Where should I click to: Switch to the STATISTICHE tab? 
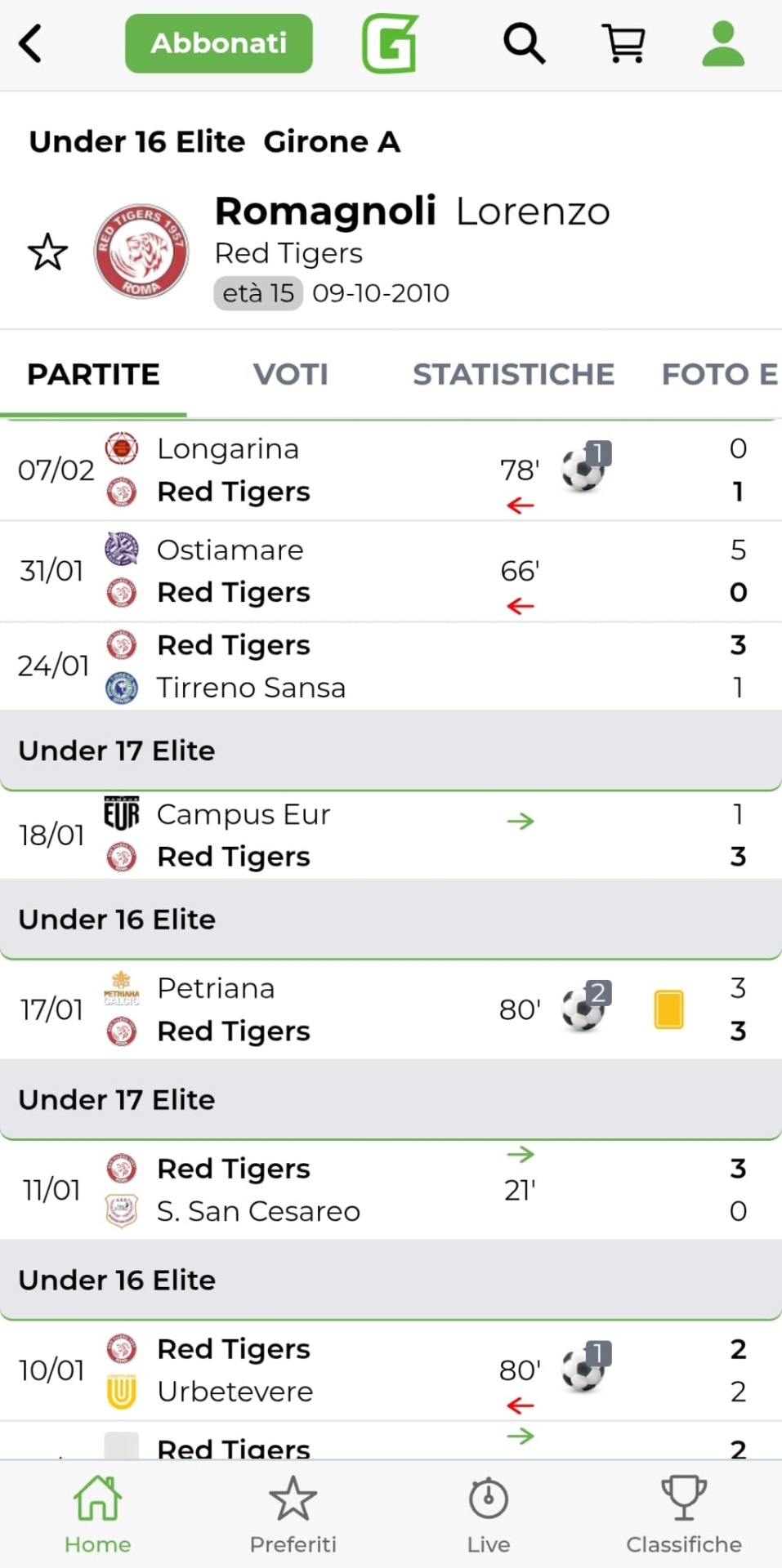pos(513,374)
